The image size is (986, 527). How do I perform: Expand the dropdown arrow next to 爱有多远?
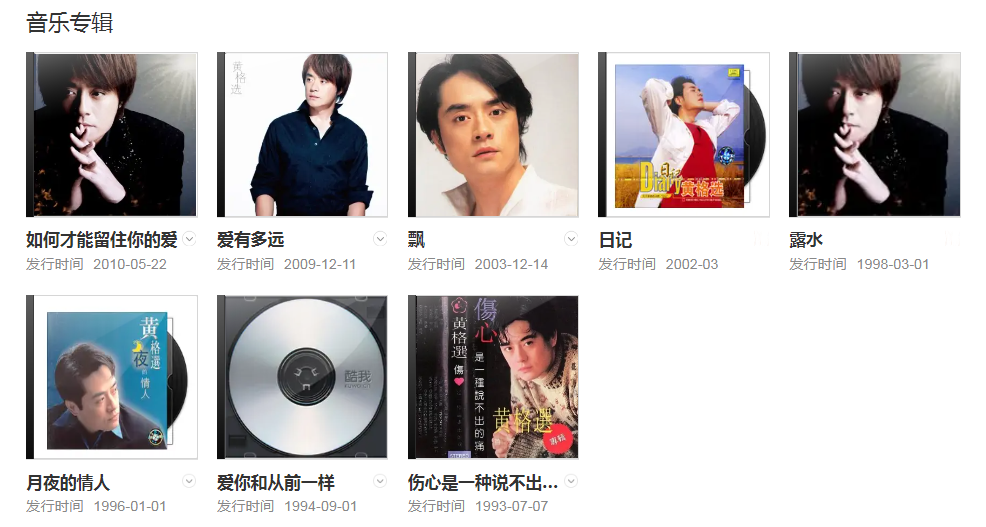pyautogui.click(x=380, y=238)
